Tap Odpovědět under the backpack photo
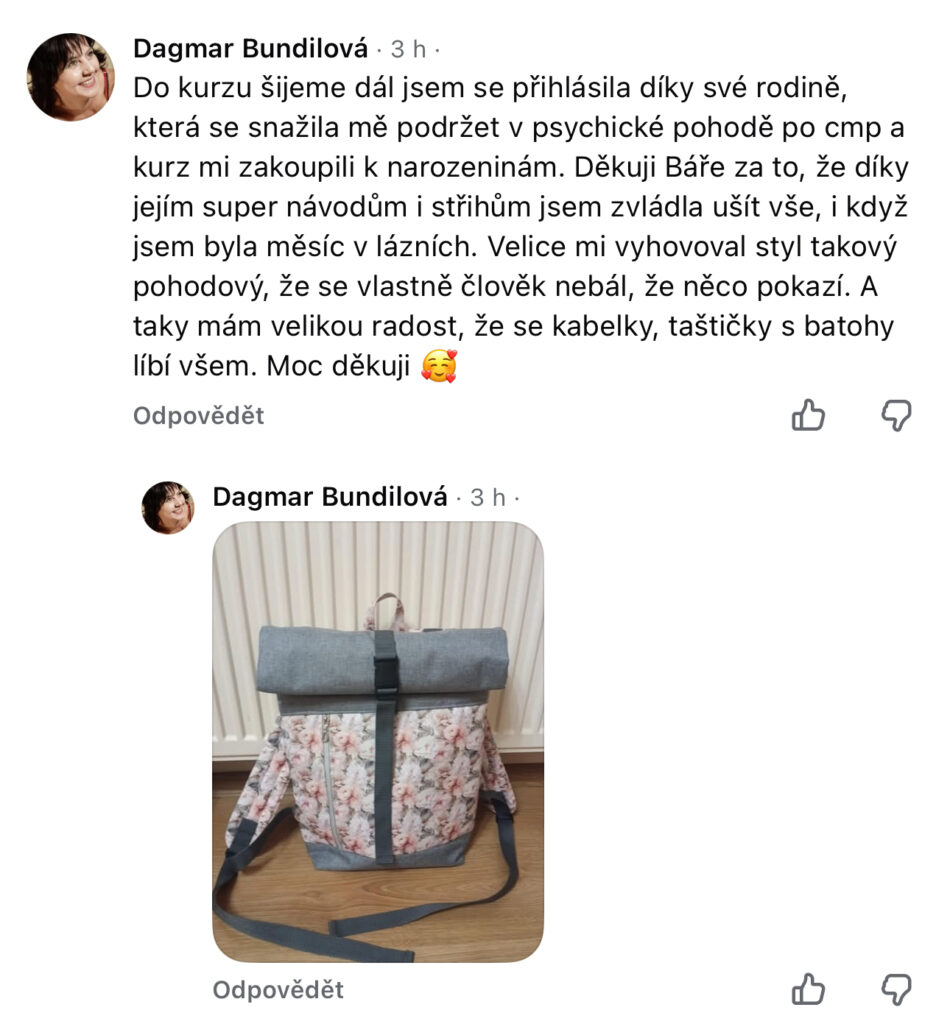 (277, 990)
